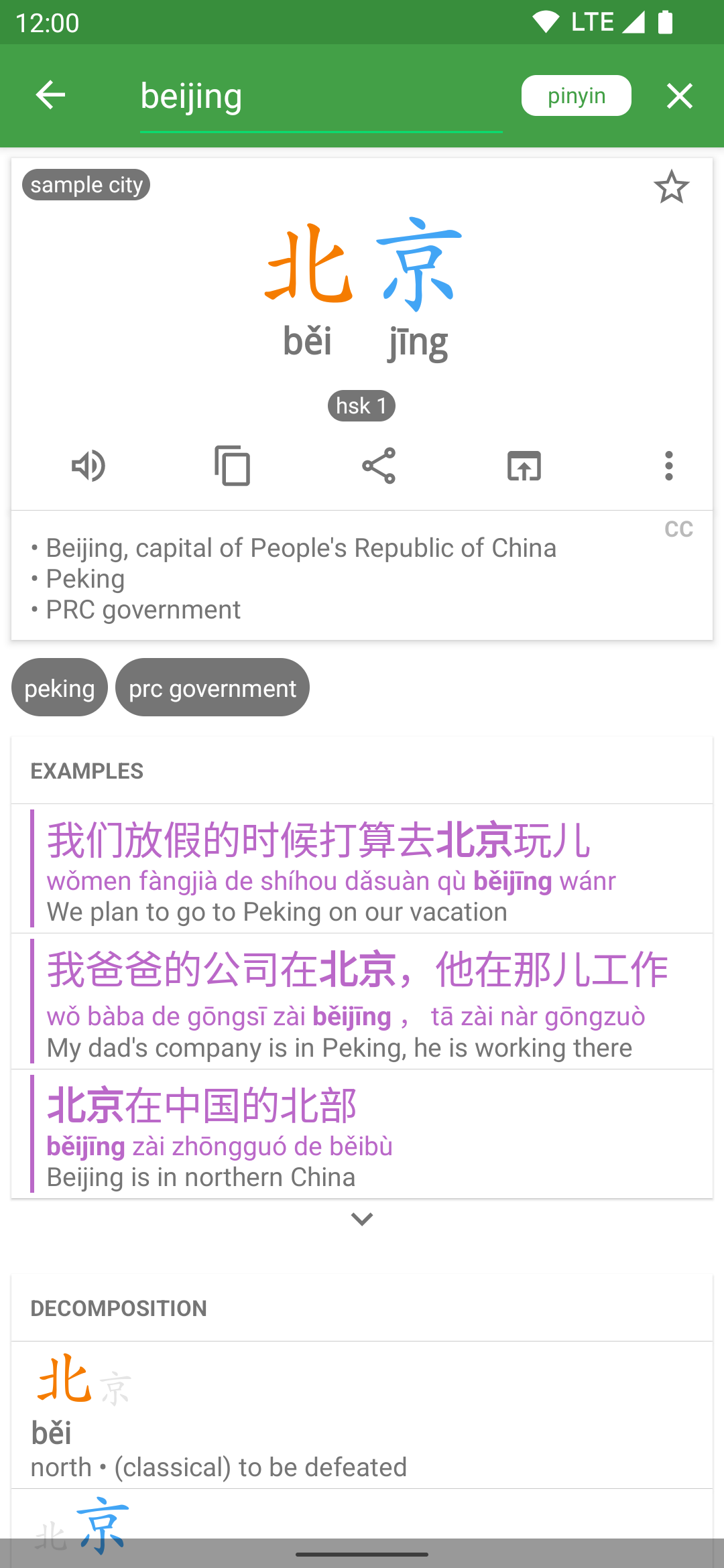Clear the search query
This screenshot has height=1568, width=724.
679,96
